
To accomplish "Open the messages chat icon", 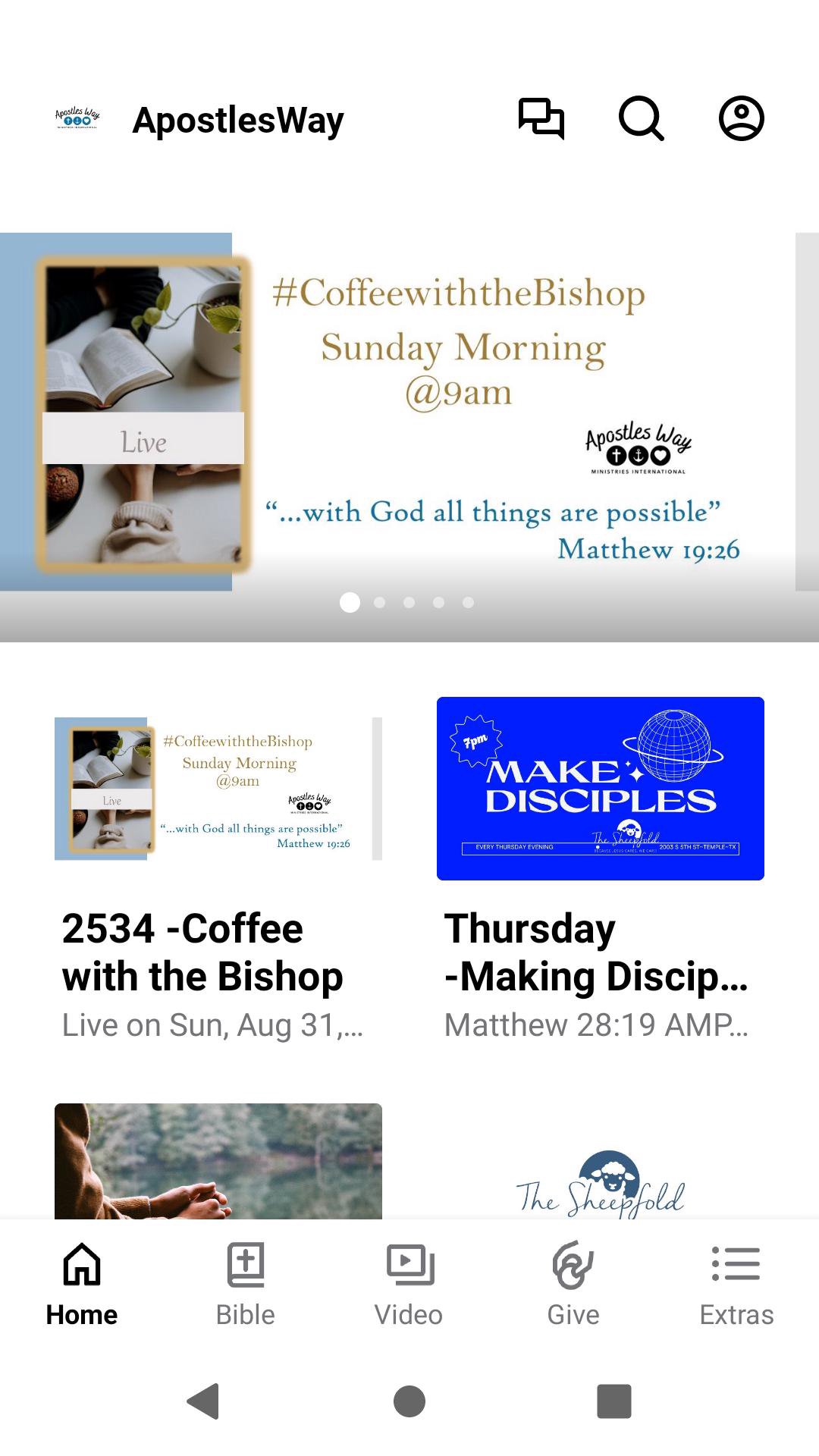I will (x=541, y=119).
